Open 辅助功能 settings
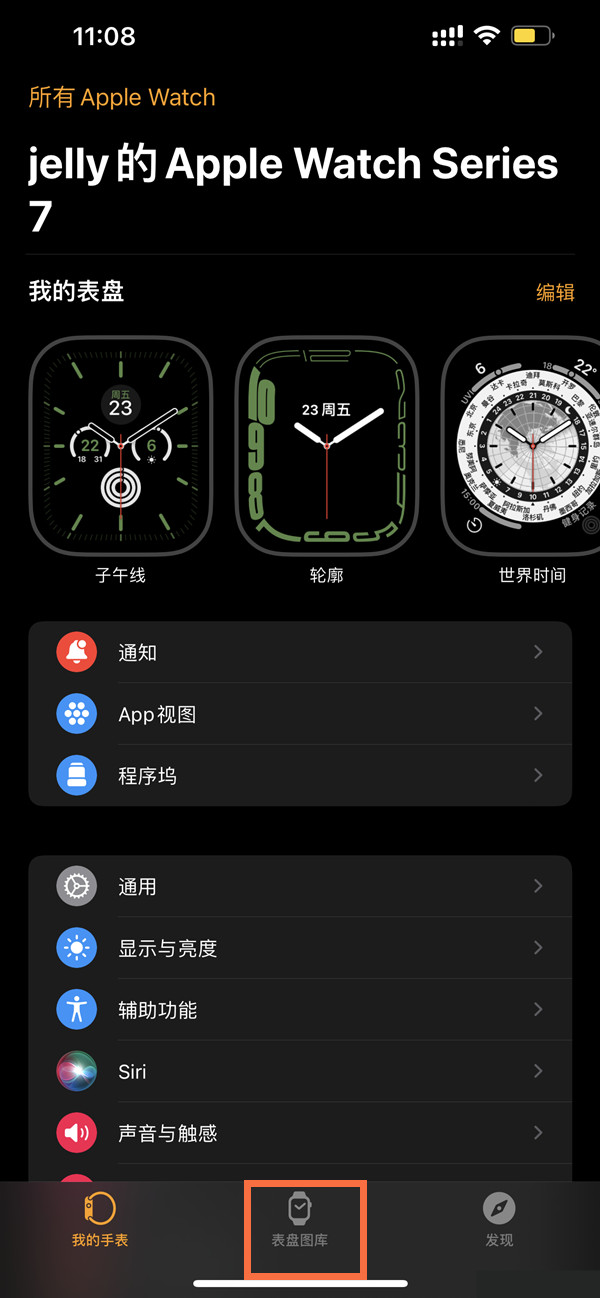The height and width of the screenshot is (1298, 600). (300, 1010)
